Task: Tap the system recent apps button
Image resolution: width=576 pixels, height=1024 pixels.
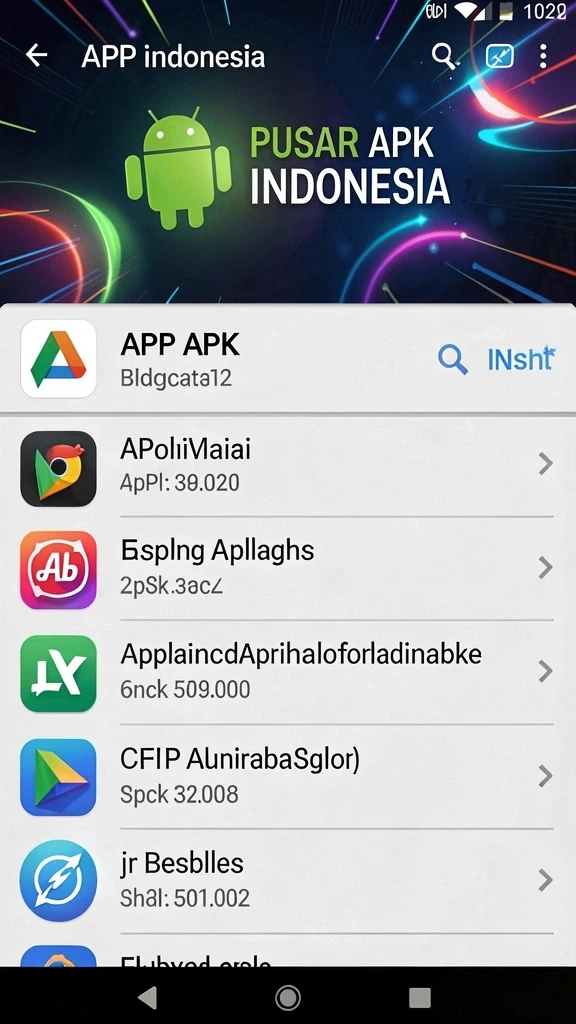Action: (x=419, y=997)
